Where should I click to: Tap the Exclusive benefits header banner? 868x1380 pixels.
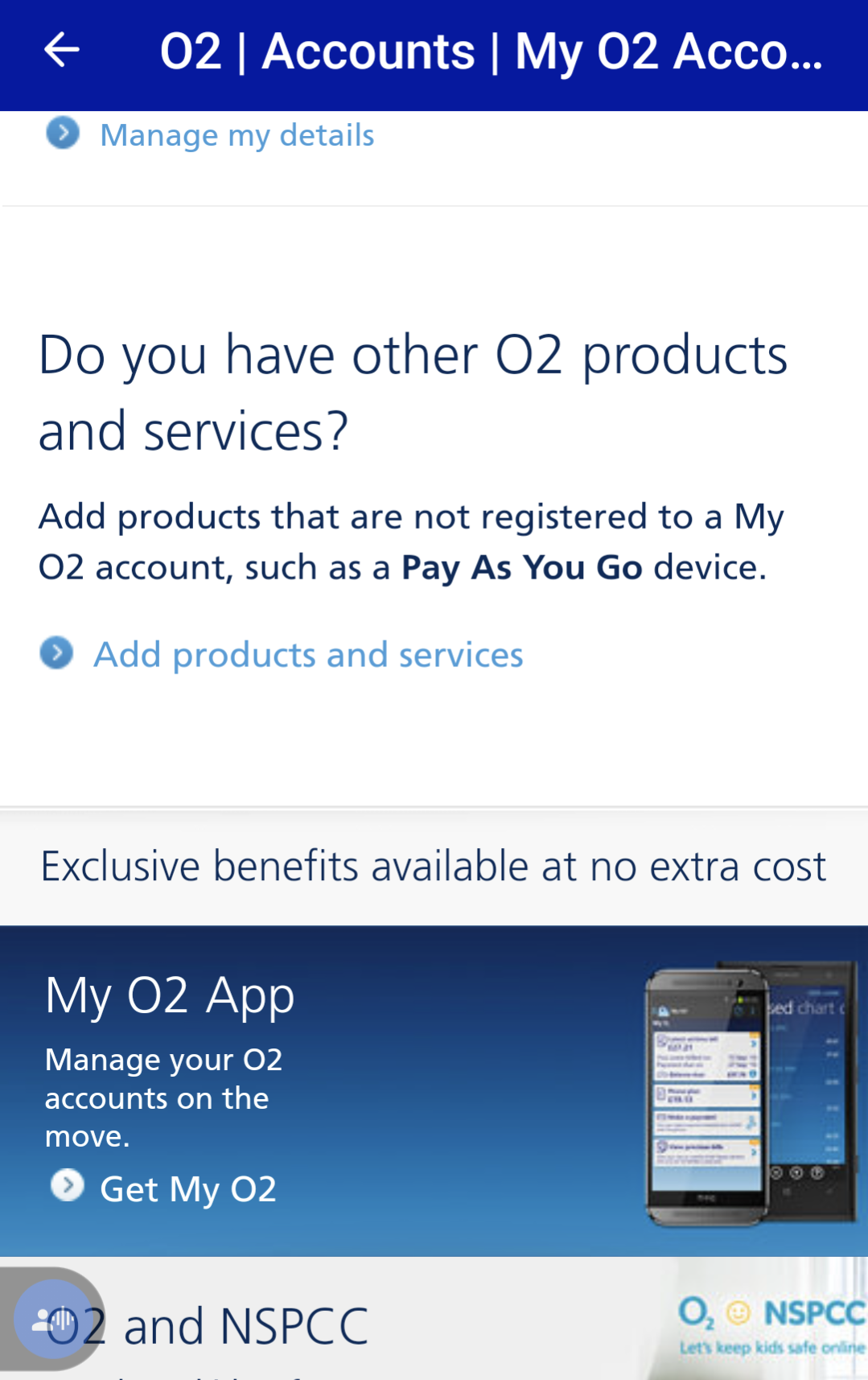[434, 865]
